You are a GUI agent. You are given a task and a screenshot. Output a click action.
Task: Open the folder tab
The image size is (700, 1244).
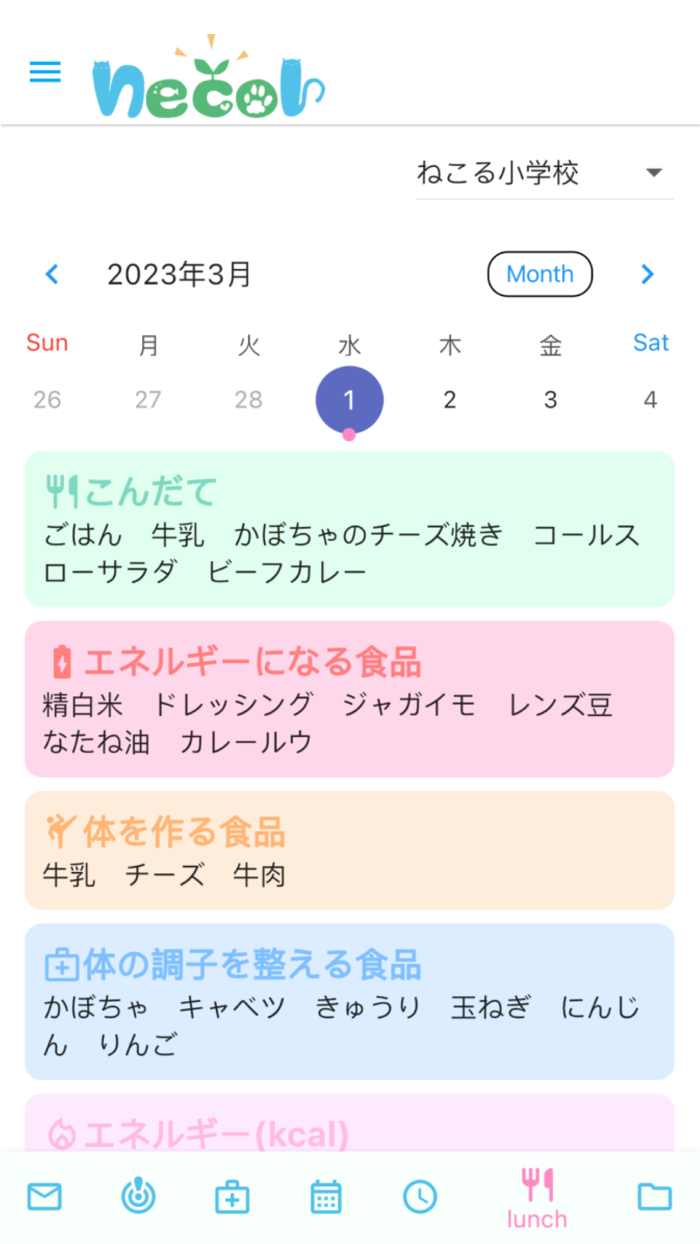click(654, 1196)
